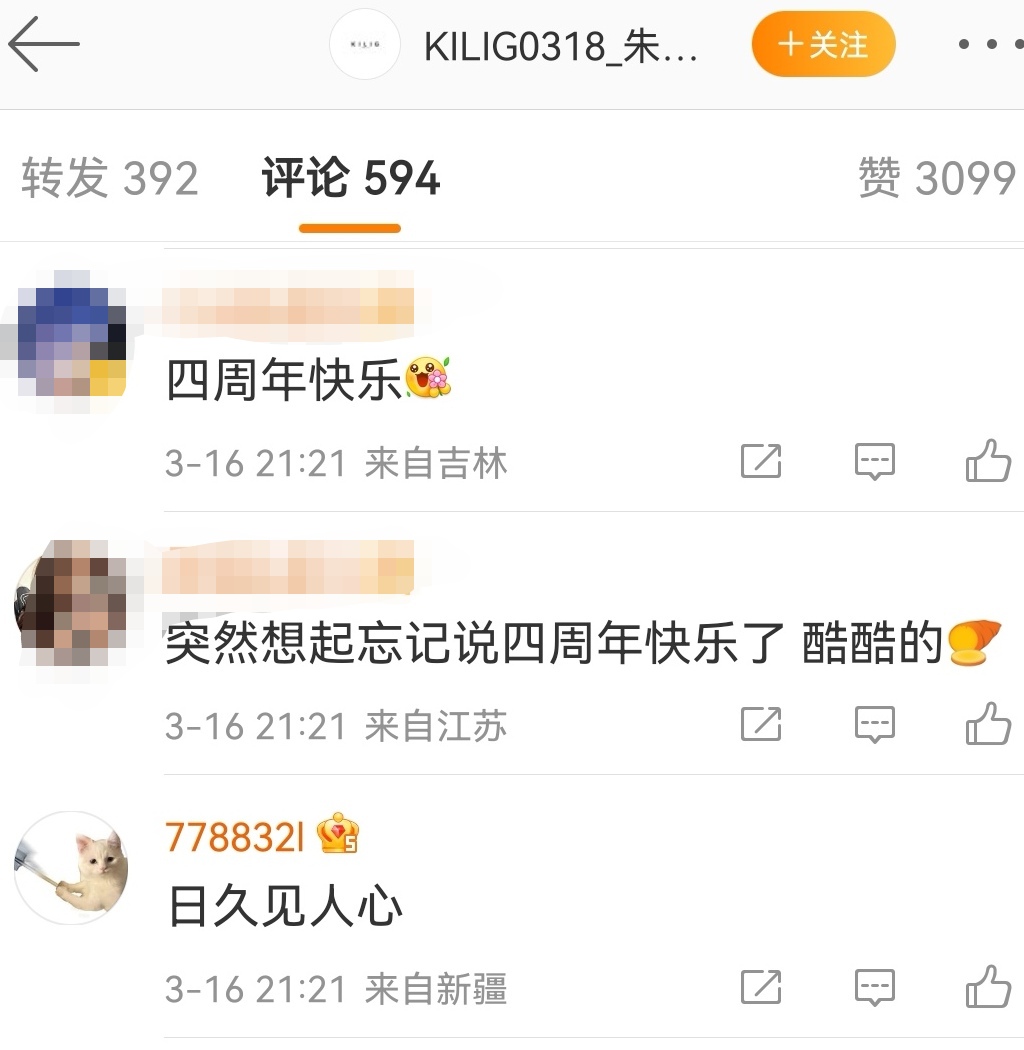
Task: Repost the comment 日久见人心
Action: [761, 988]
